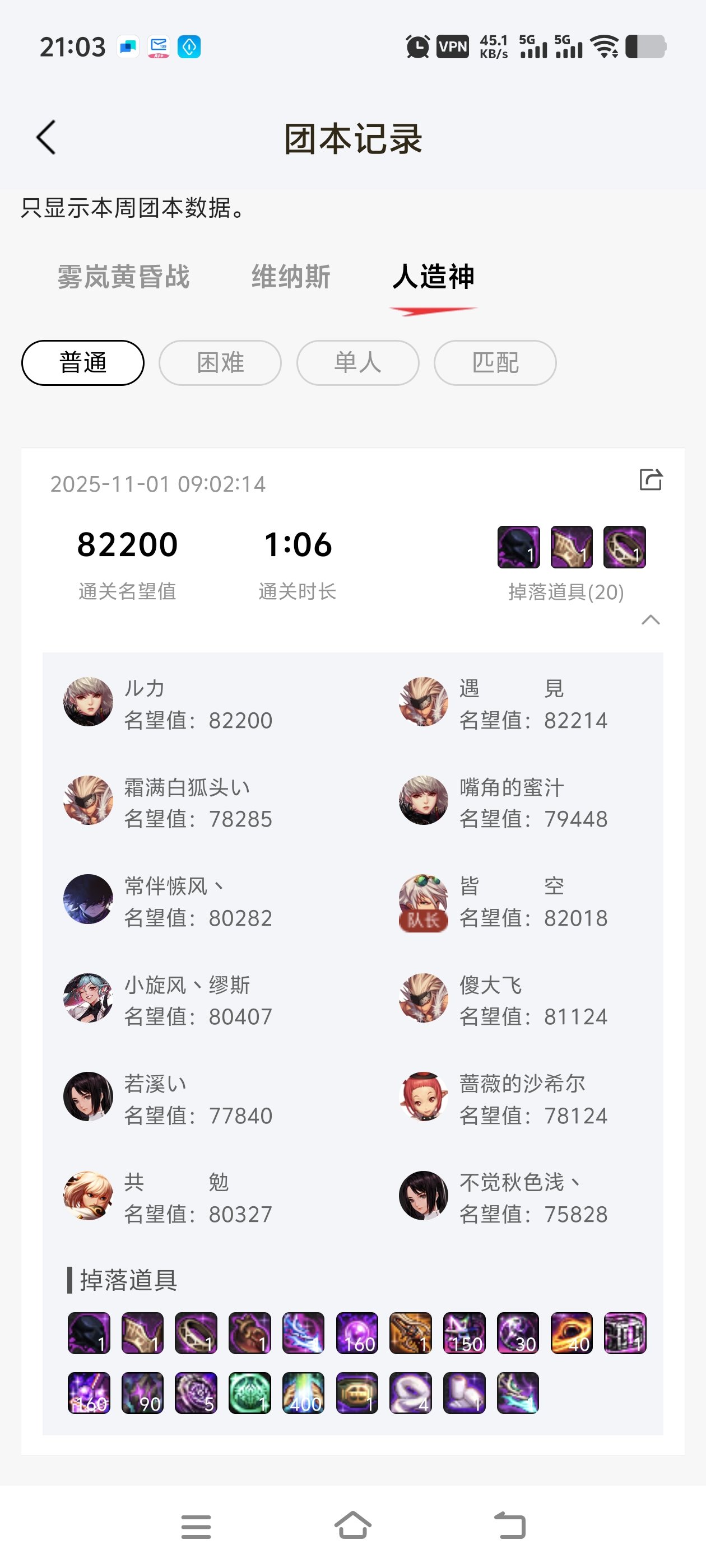Viewport: 706px width, 1568px height.
Task: Open the system recent apps menu
Action: (196, 1526)
